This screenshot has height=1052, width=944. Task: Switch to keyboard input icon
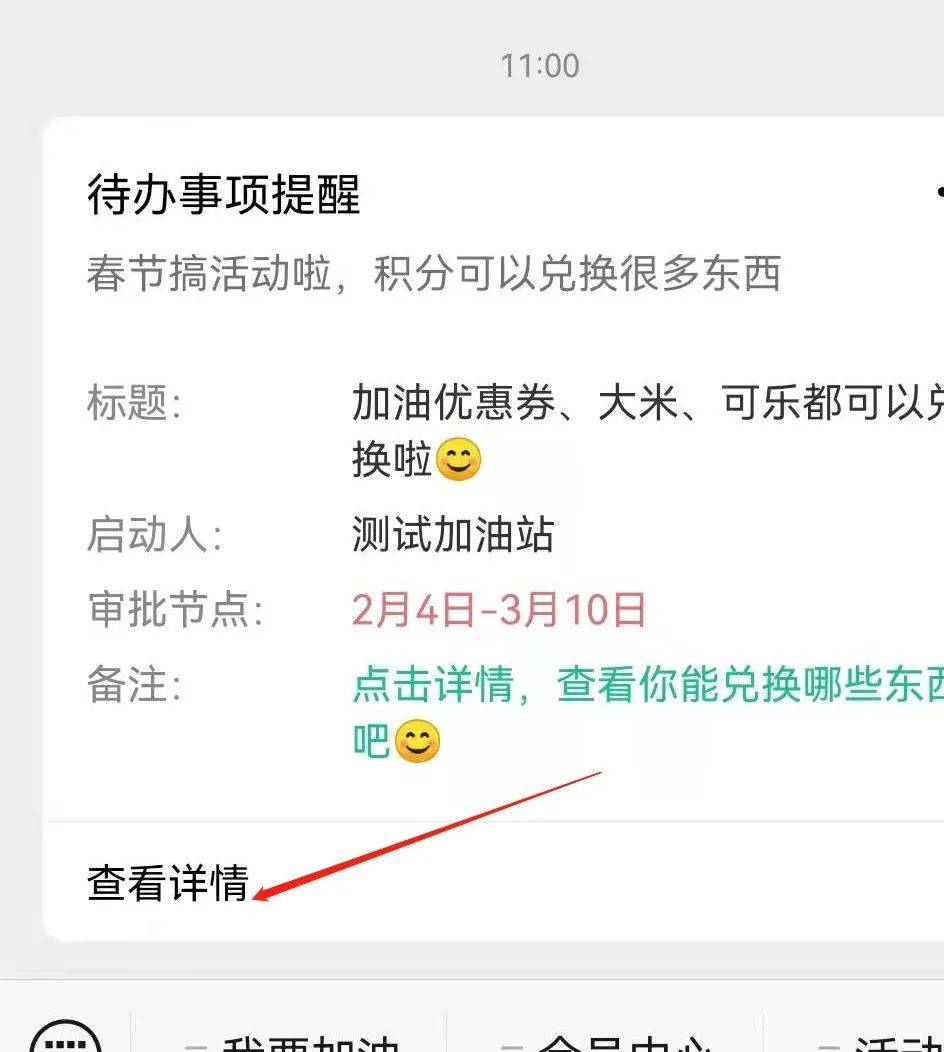pos(66,1040)
